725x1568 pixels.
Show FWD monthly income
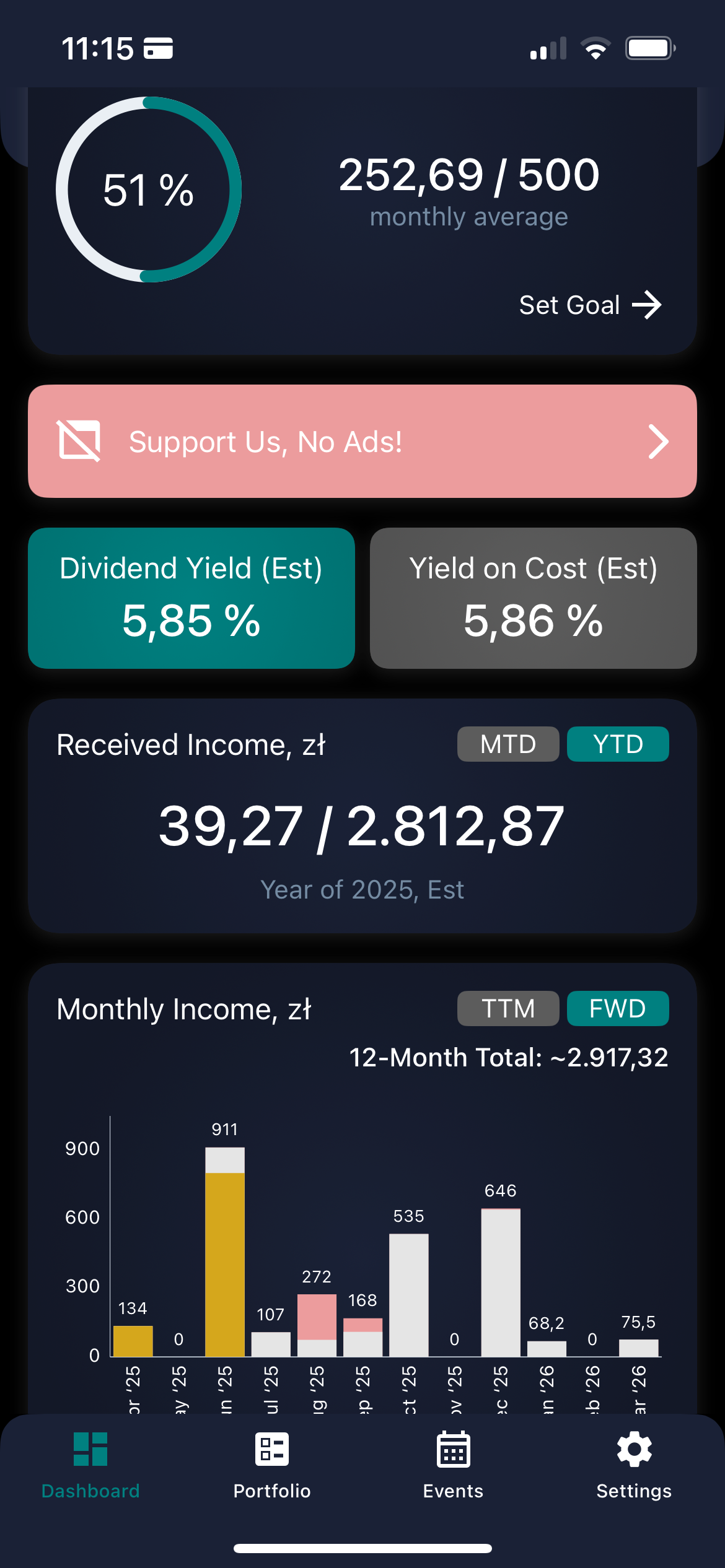[x=618, y=1008]
